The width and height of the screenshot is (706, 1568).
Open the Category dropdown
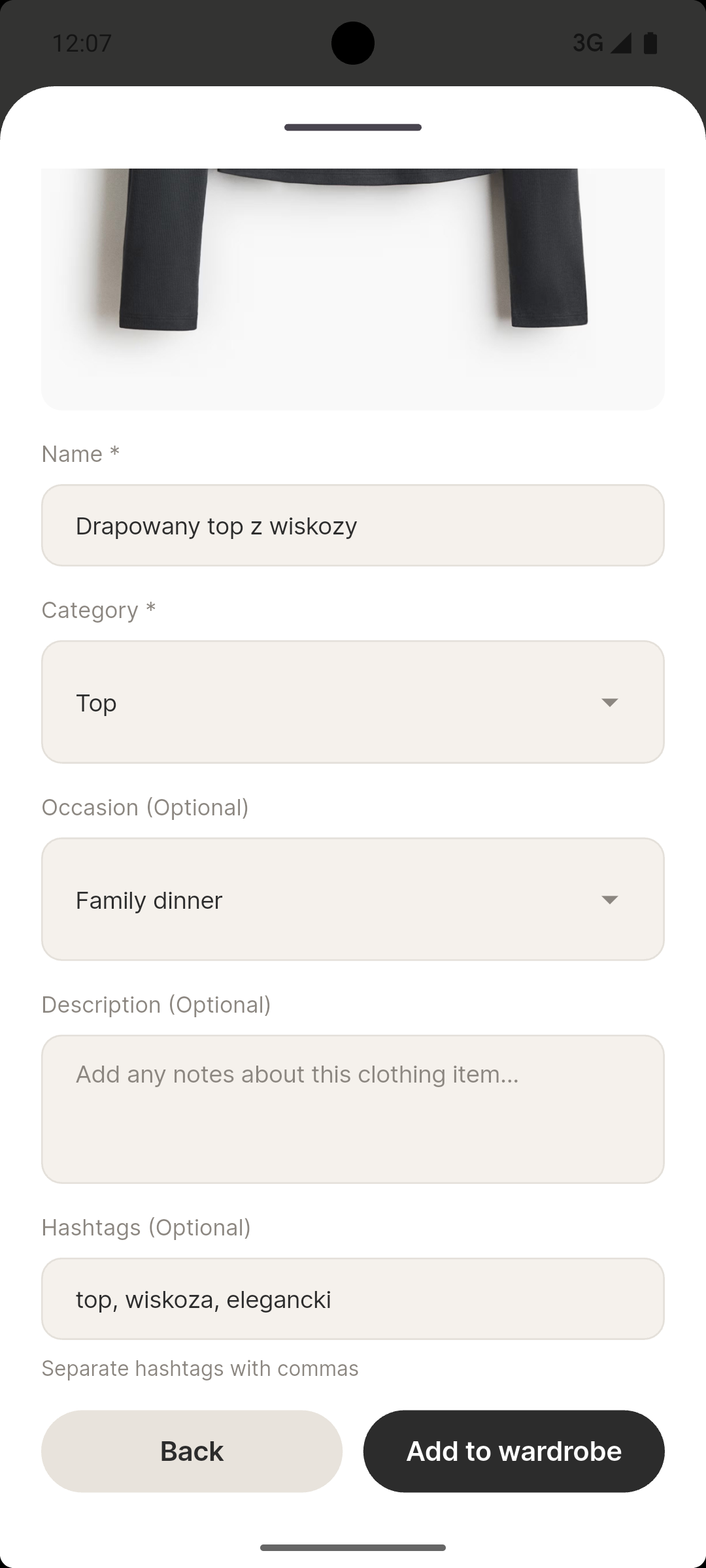tap(353, 702)
